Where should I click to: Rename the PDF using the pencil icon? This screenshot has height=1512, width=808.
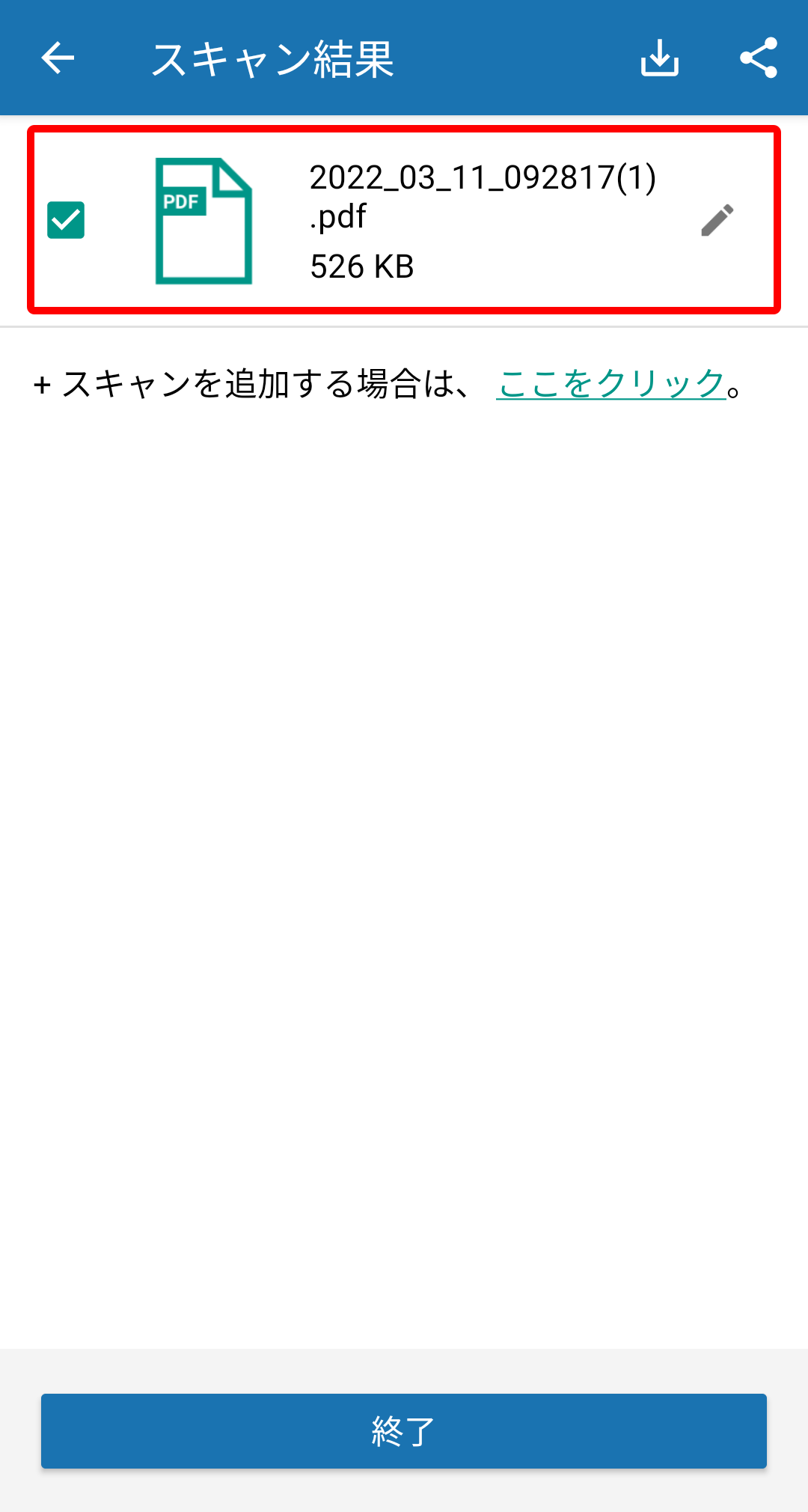[717, 220]
